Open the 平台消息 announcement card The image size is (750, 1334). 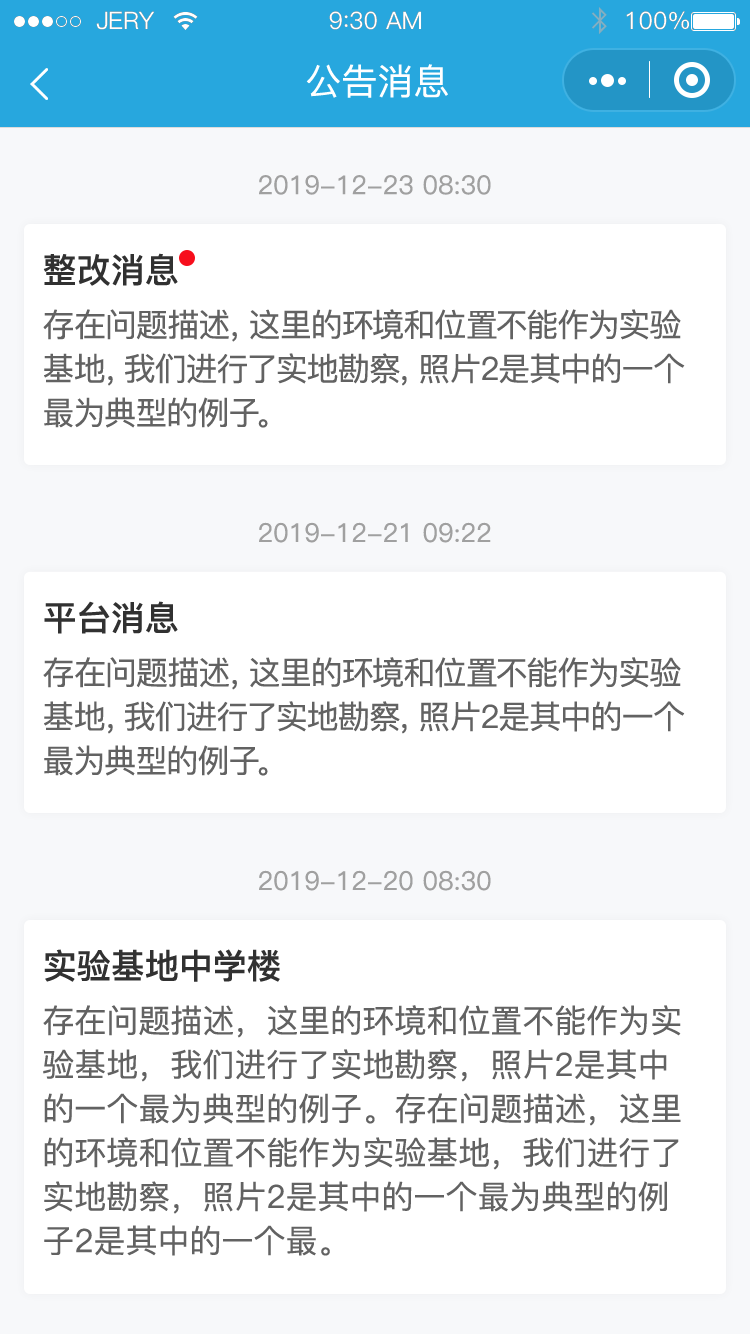(375, 692)
